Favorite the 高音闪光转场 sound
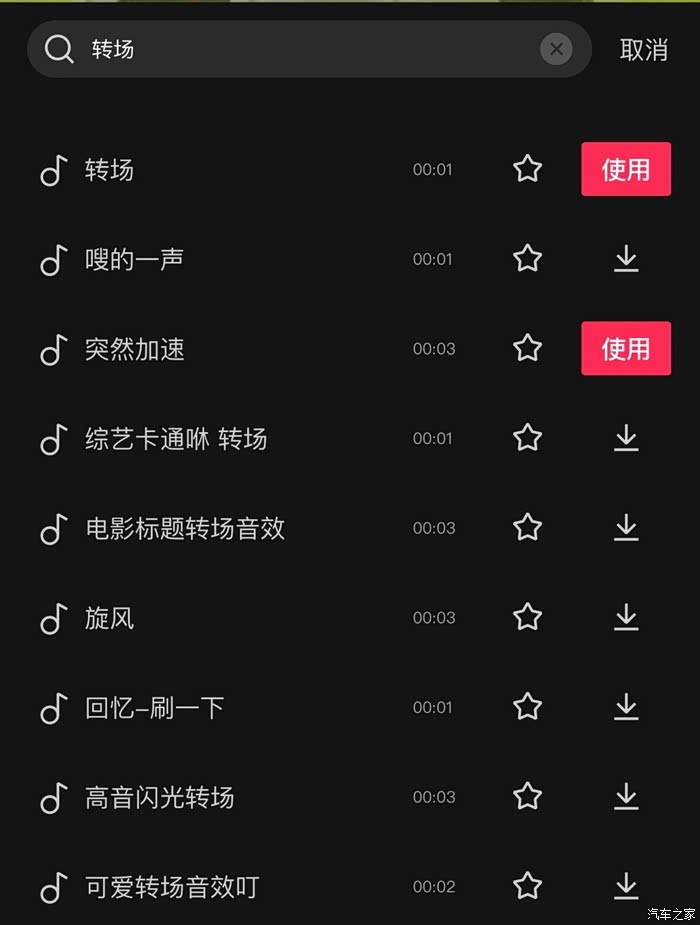 coord(527,797)
